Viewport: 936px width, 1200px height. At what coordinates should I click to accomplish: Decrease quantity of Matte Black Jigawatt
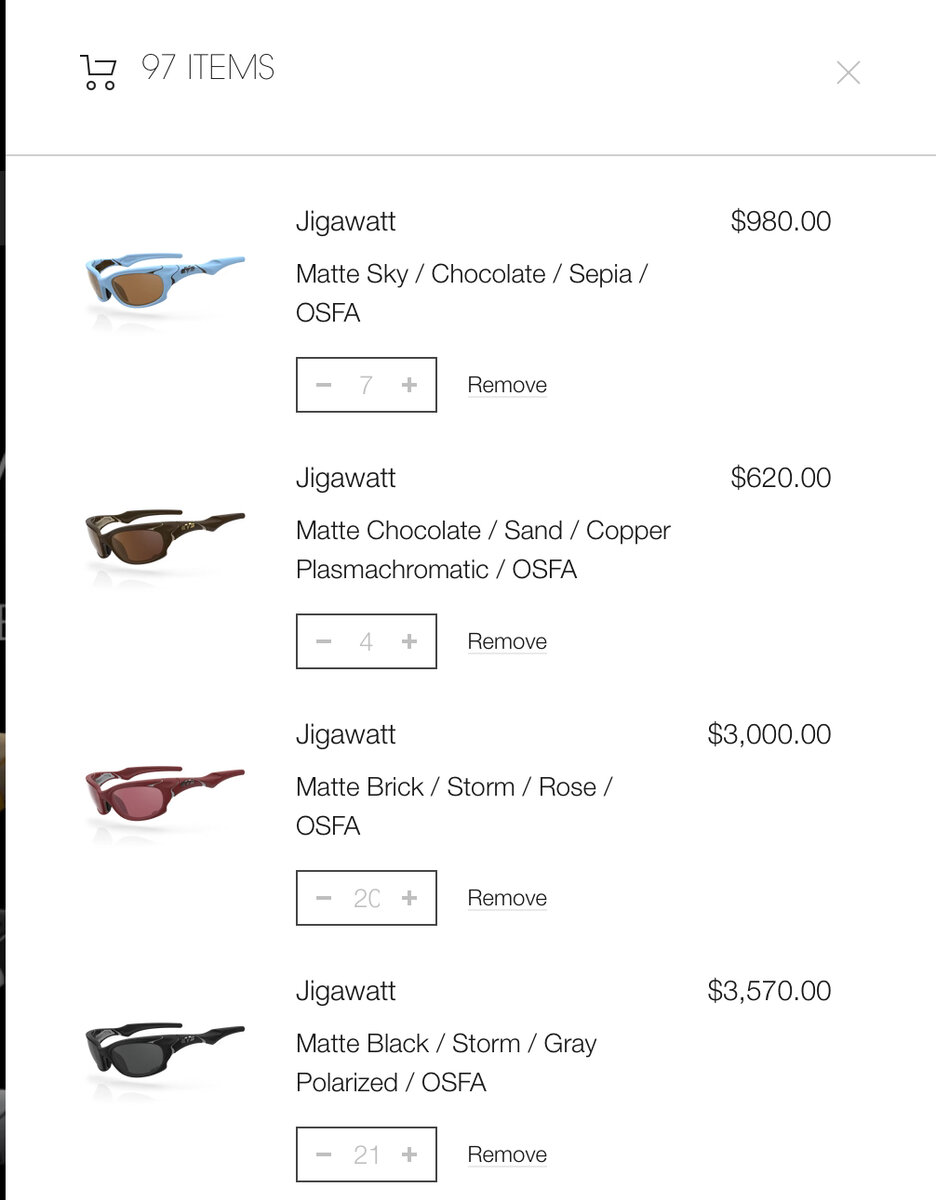click(x=323, y=1155)
